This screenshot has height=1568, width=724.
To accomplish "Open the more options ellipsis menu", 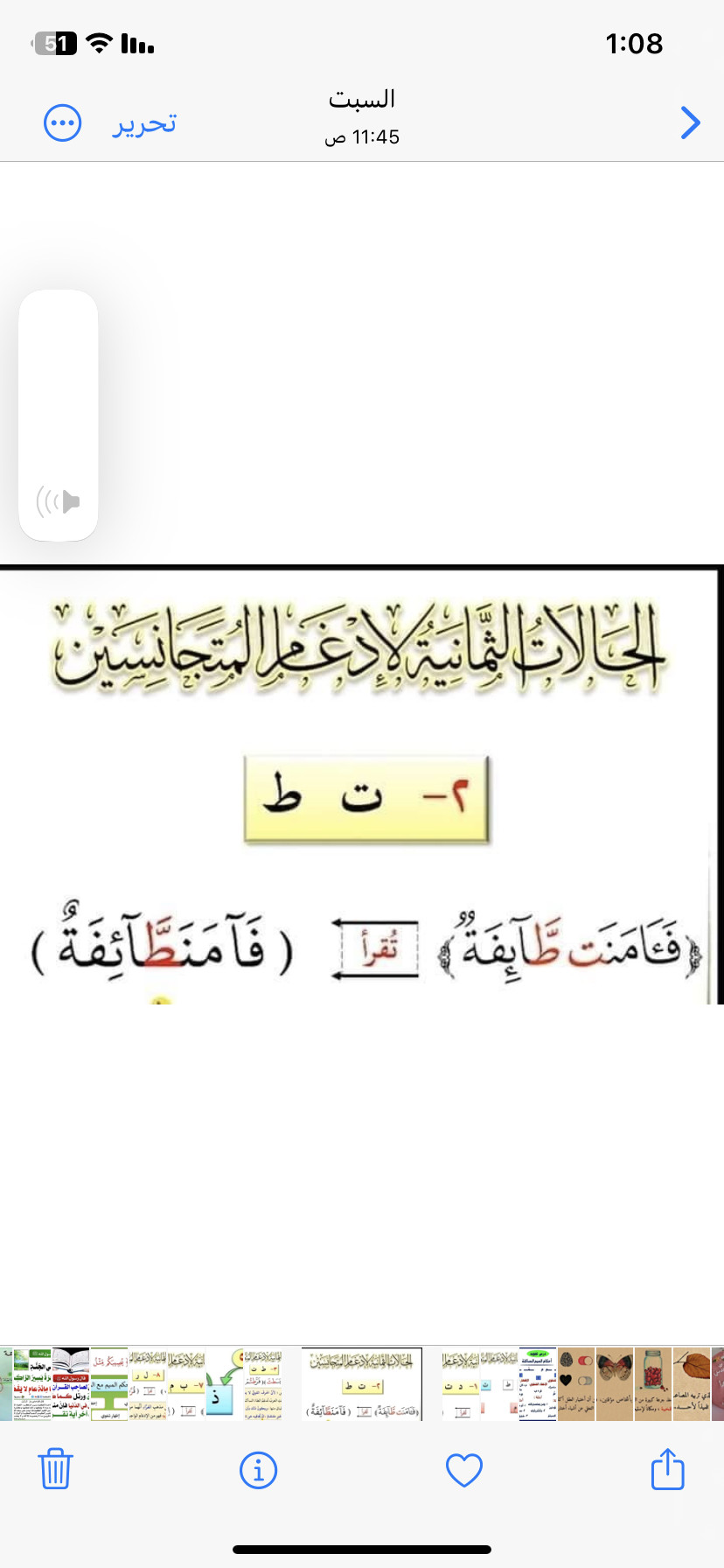I will click(63, 123).
